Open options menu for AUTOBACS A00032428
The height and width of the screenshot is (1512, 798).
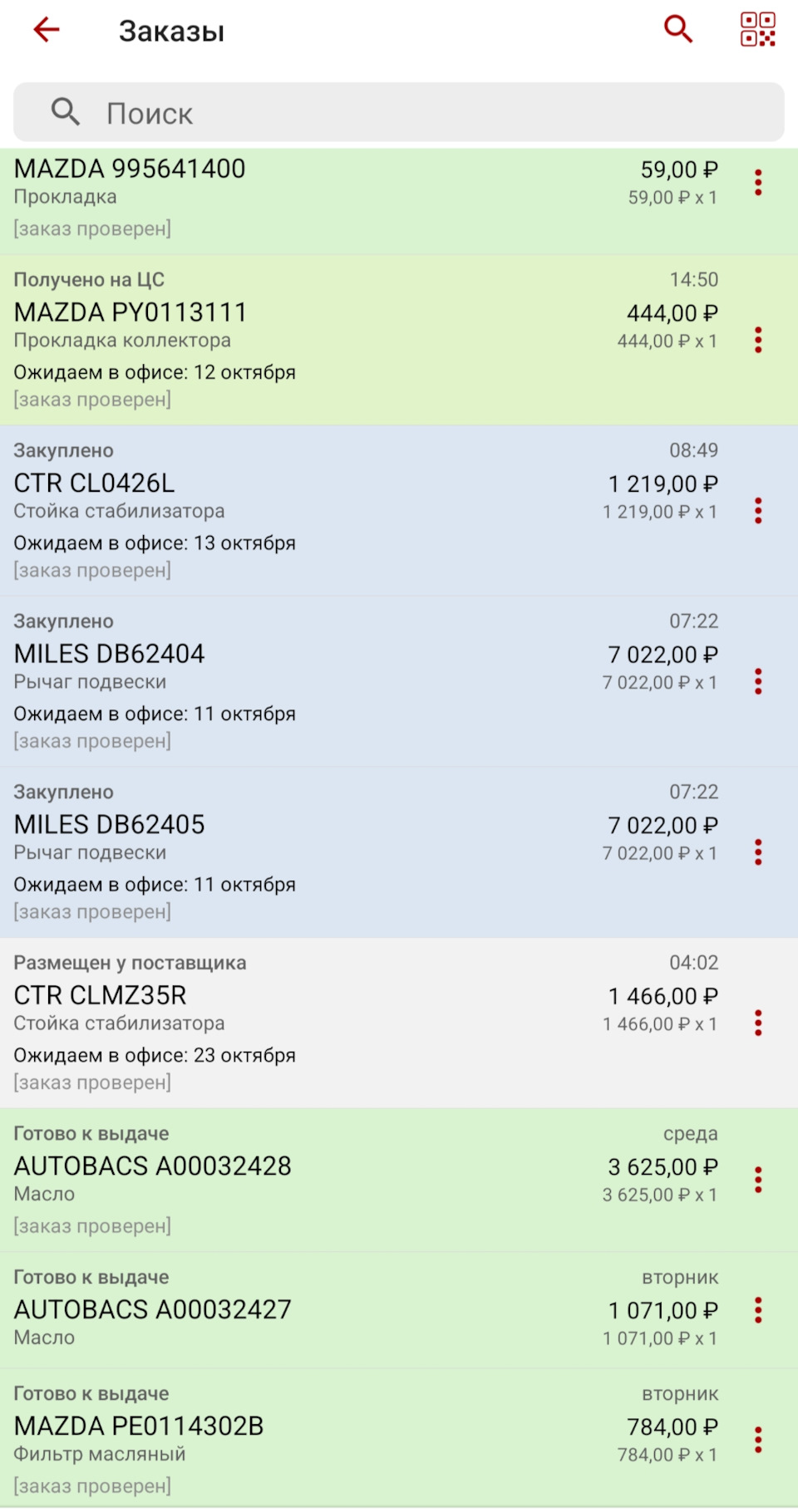point(757,1177)
